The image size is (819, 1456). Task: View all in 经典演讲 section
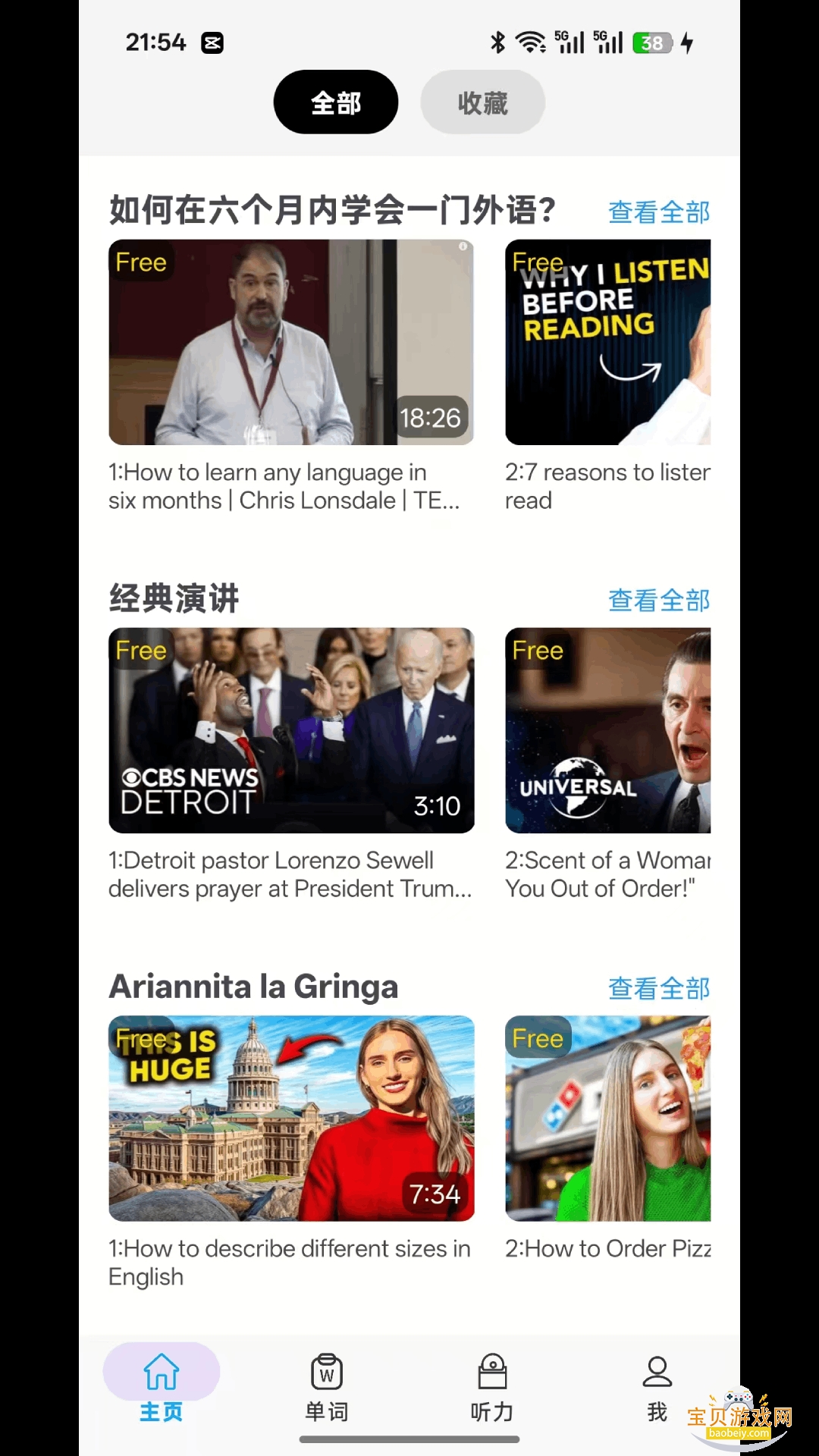point(658,601)
